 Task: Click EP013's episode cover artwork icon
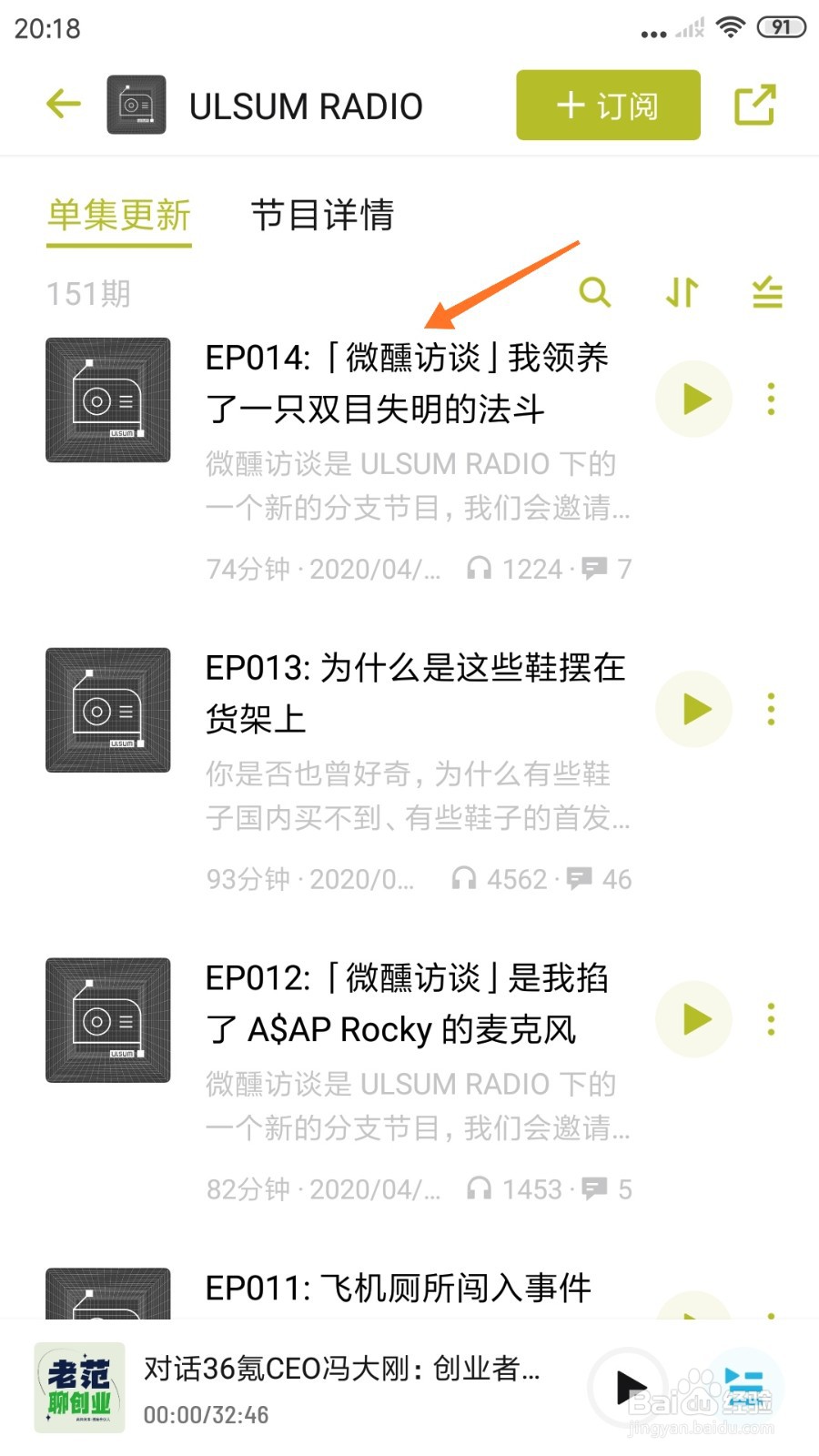tap(107, 709)
